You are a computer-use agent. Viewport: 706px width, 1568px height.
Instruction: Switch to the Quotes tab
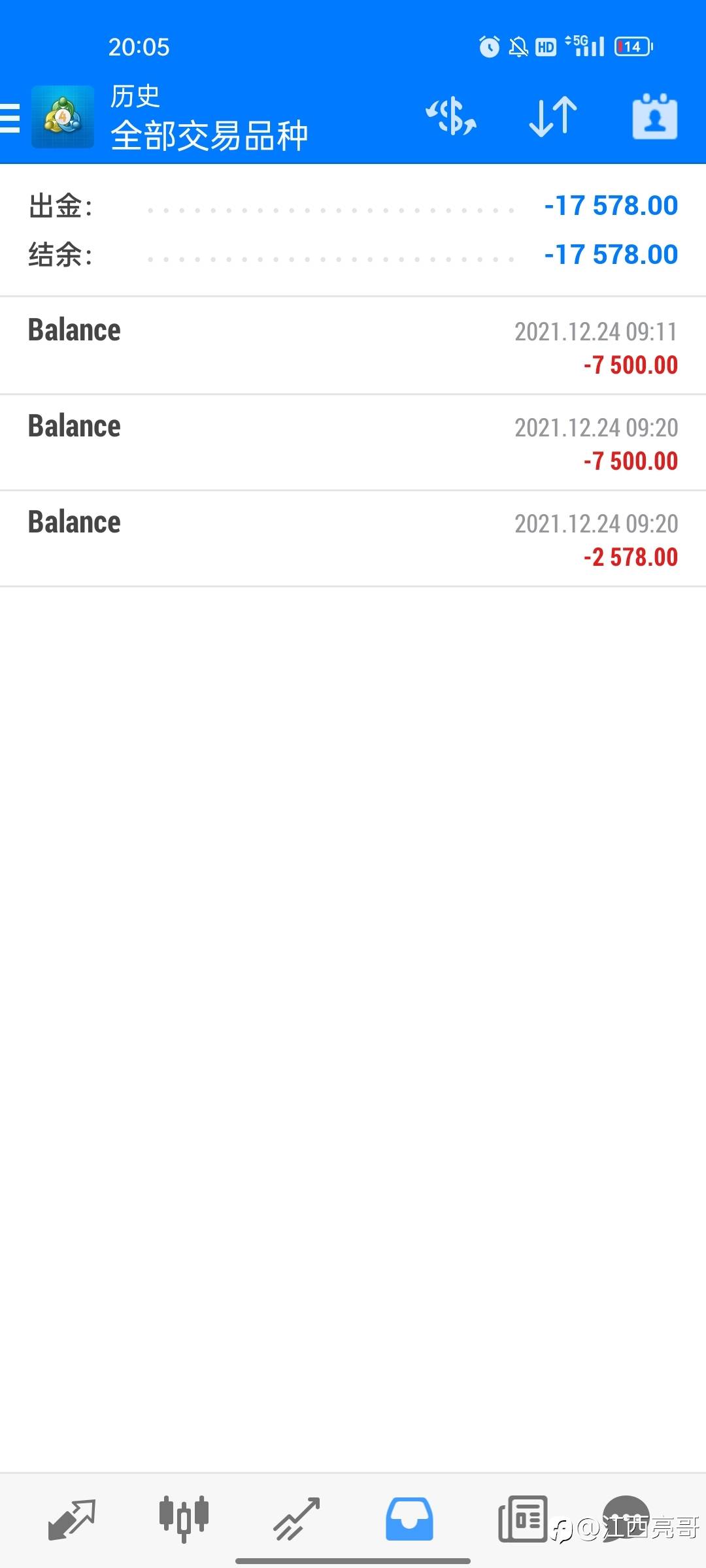(x=72, y=1520)
